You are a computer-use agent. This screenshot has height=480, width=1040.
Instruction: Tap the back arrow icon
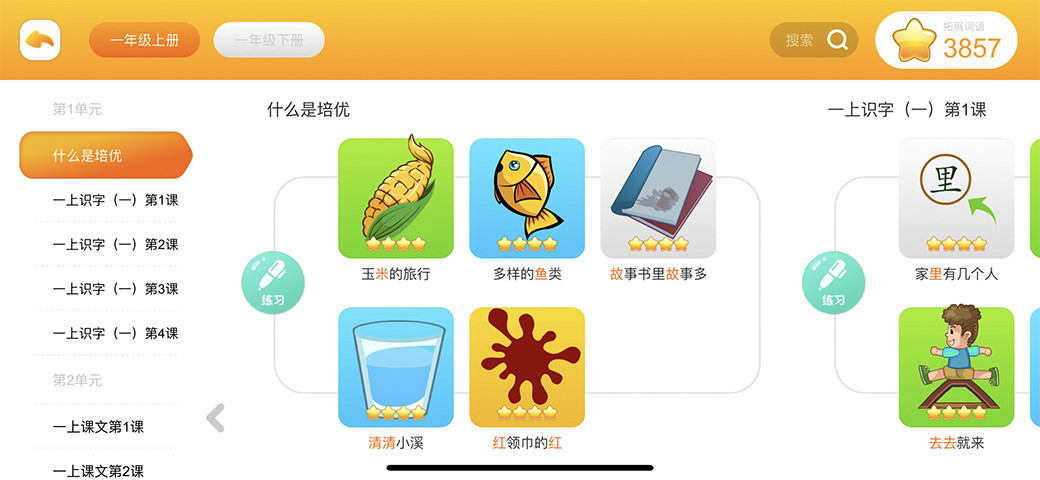pyautogui.click(x=41, y=40)
